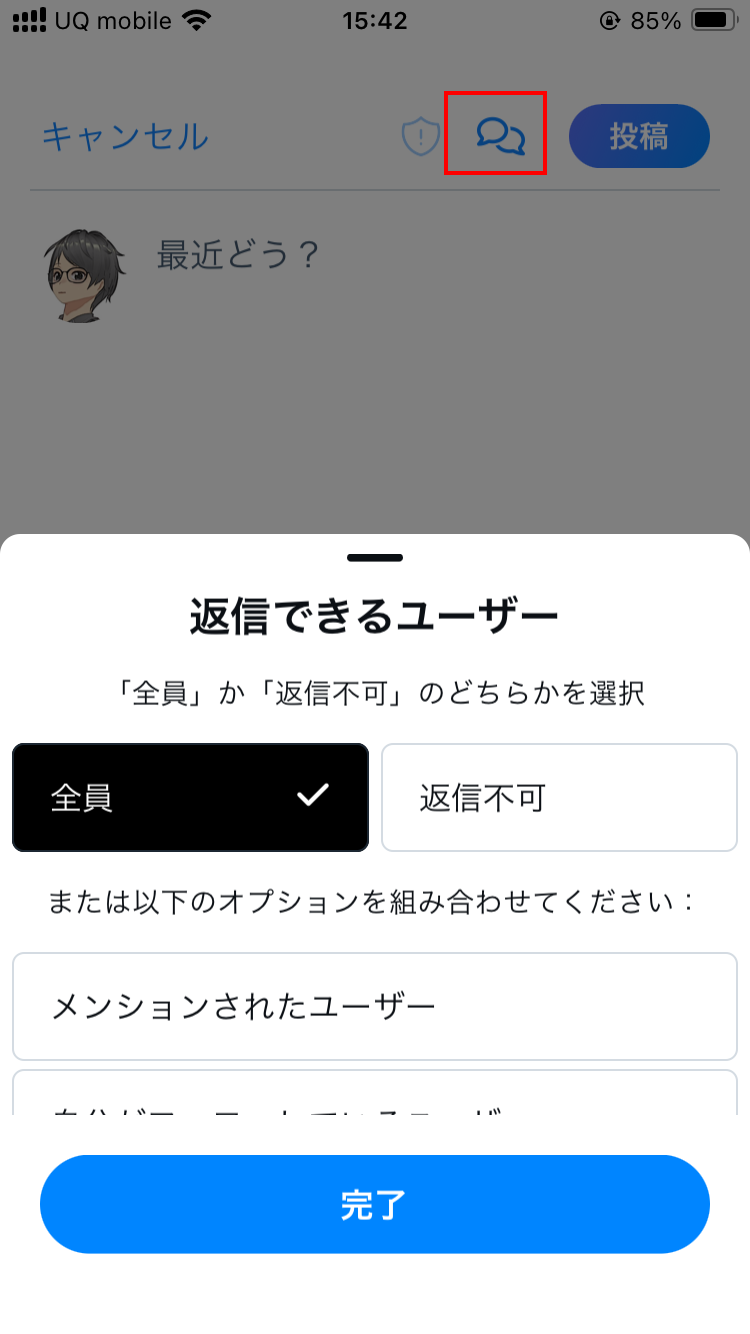
Task: Confirm with the 完了 button
Action: [x=375, y=1204]
